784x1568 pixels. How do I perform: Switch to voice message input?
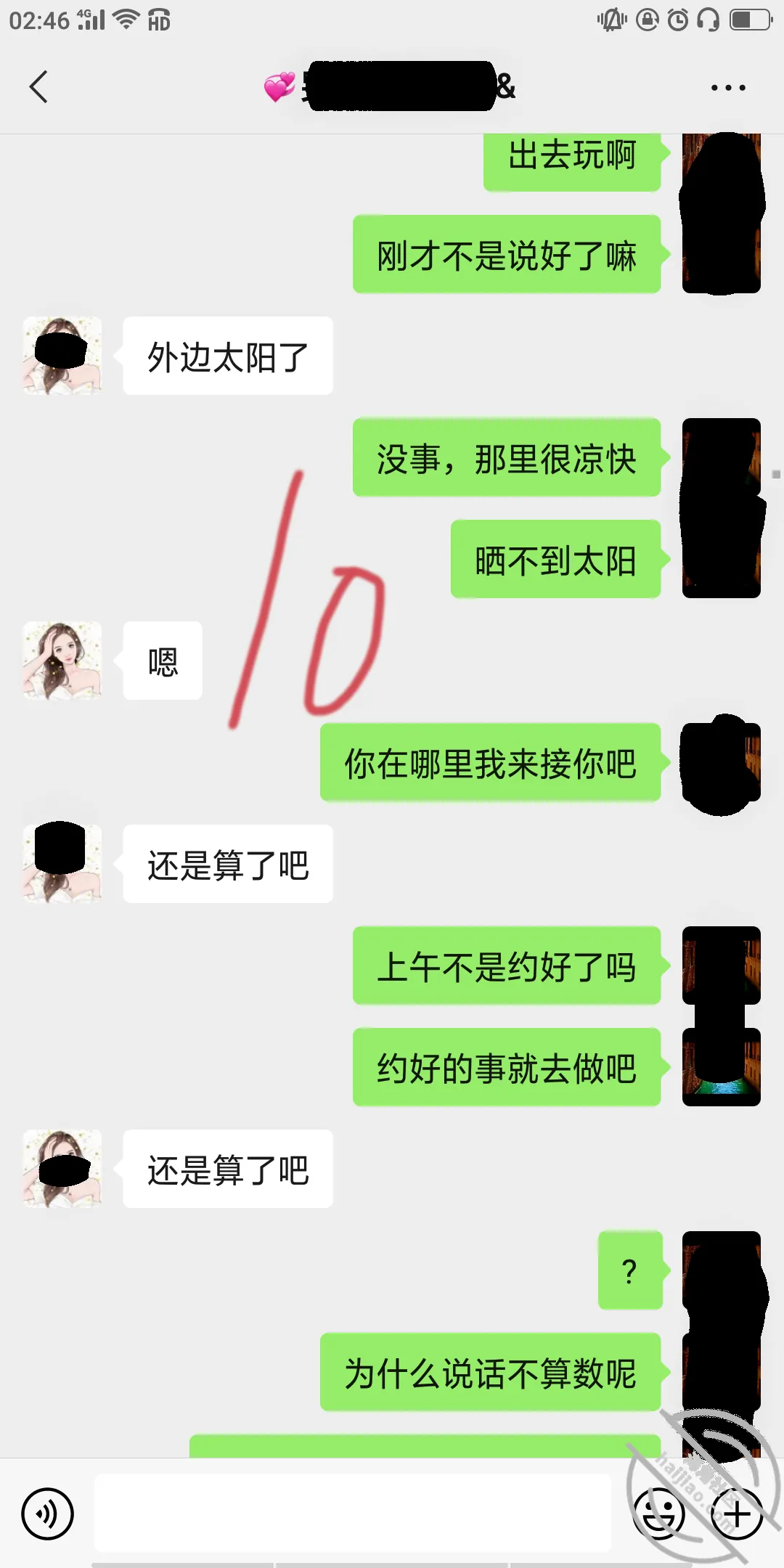47,1514
